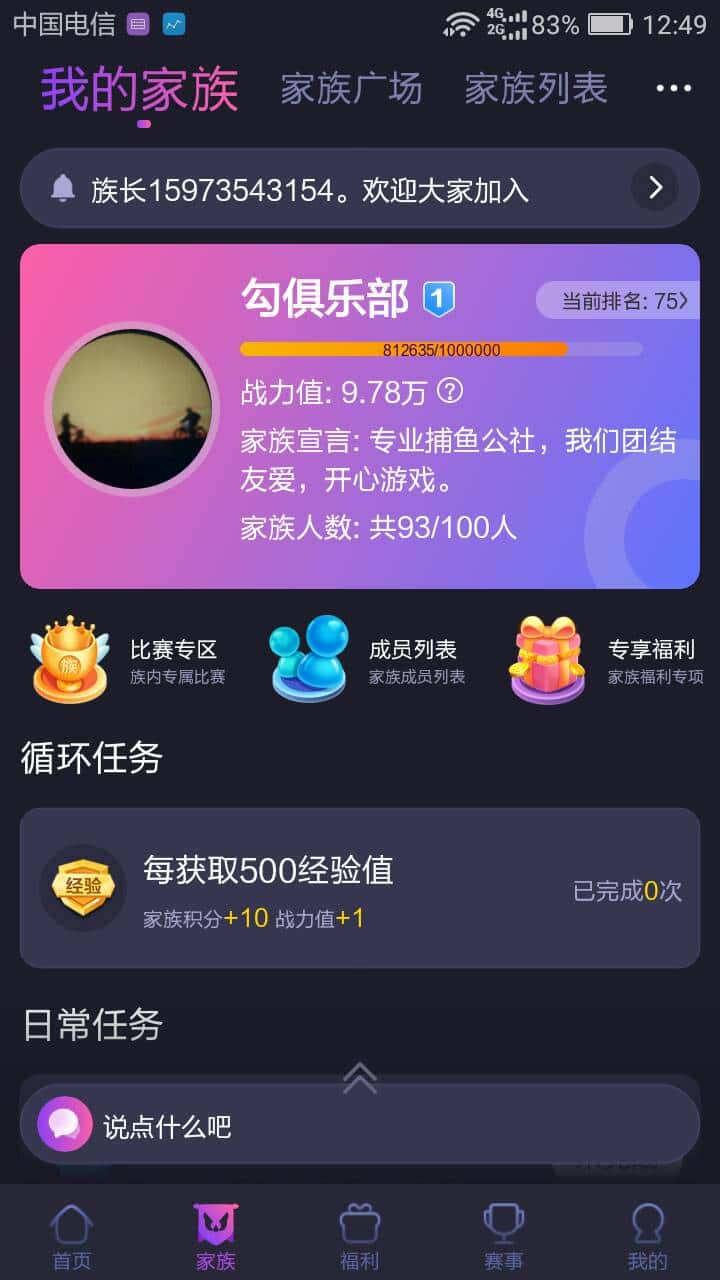Expand the announcement with the right chevron

coord(655,188)
